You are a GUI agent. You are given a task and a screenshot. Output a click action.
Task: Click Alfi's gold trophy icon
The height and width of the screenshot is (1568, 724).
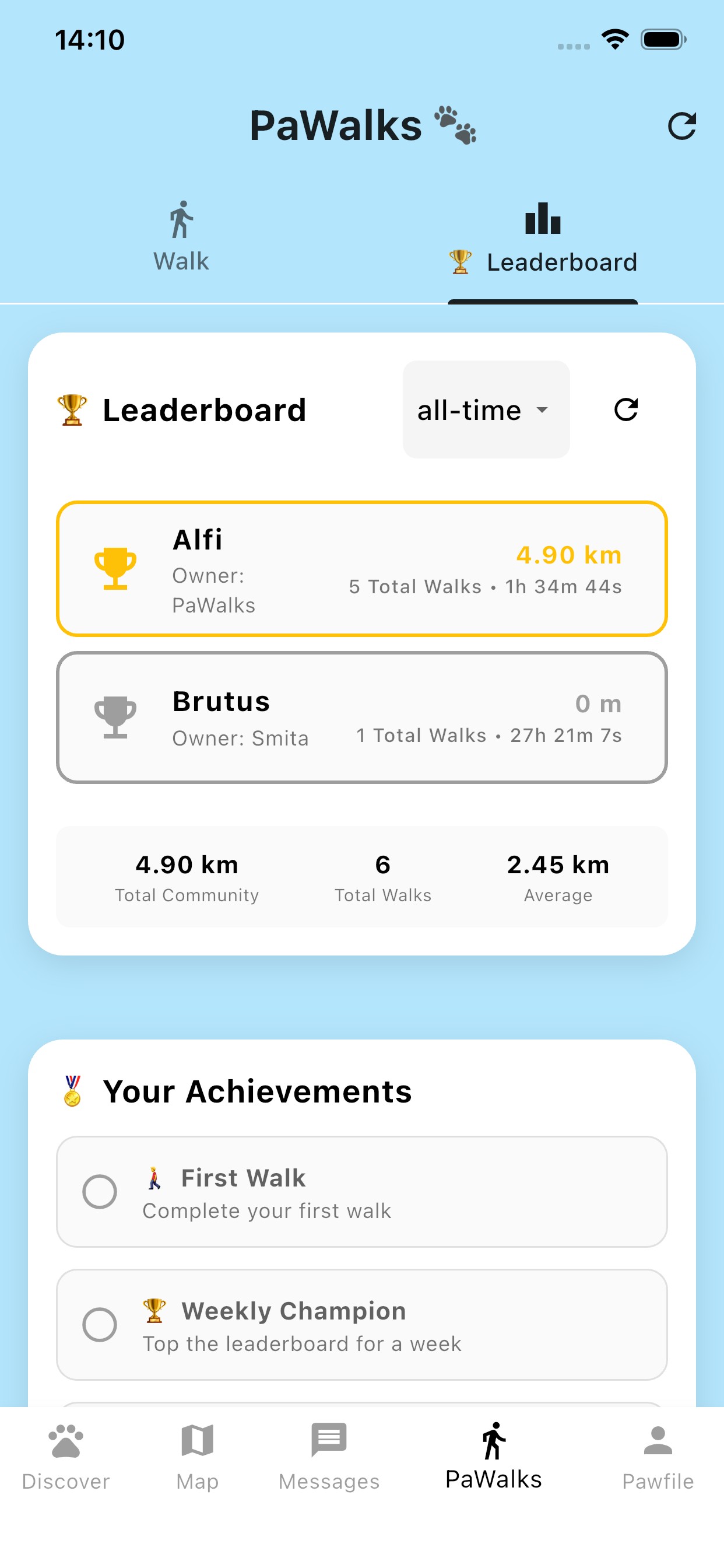115,569
